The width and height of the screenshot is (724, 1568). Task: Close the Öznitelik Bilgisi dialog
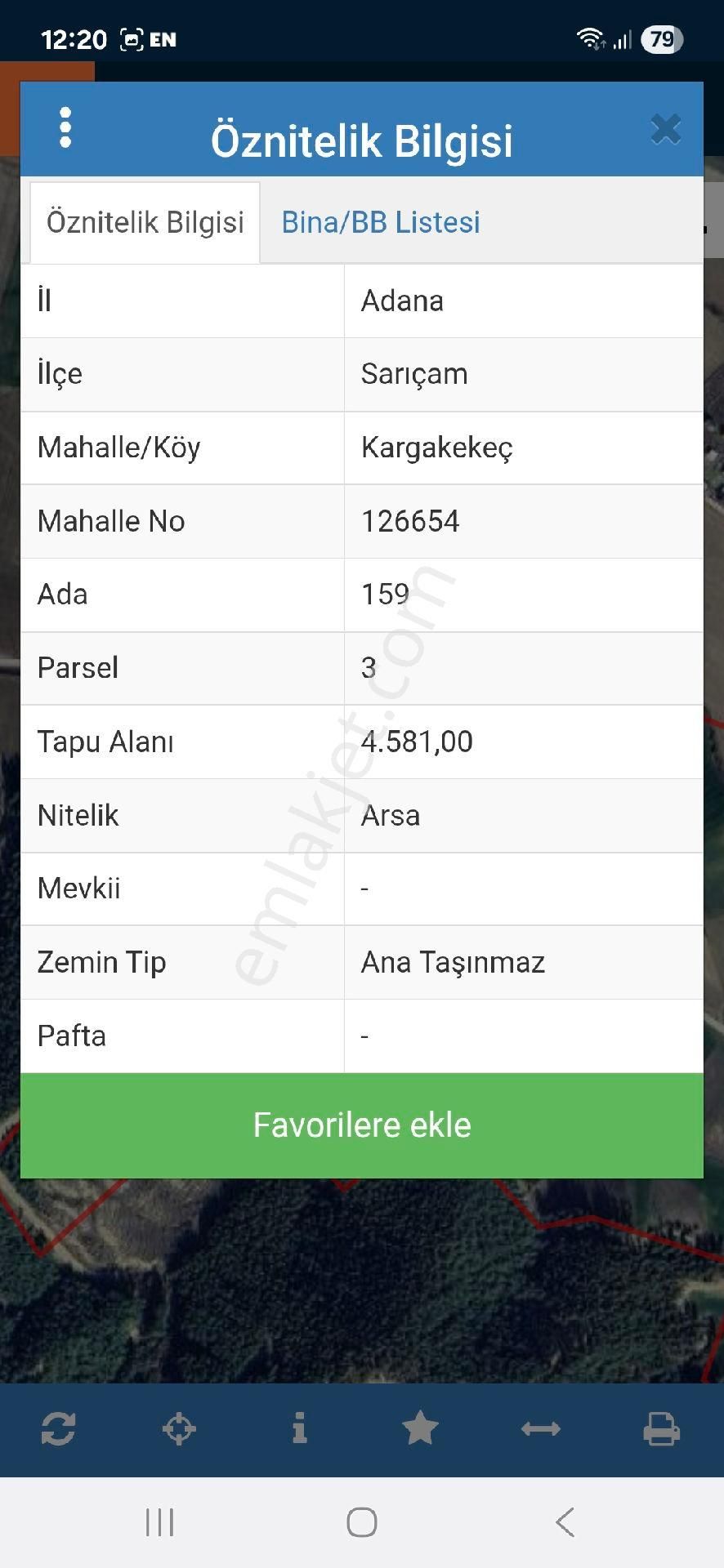(x=666, y=128)
